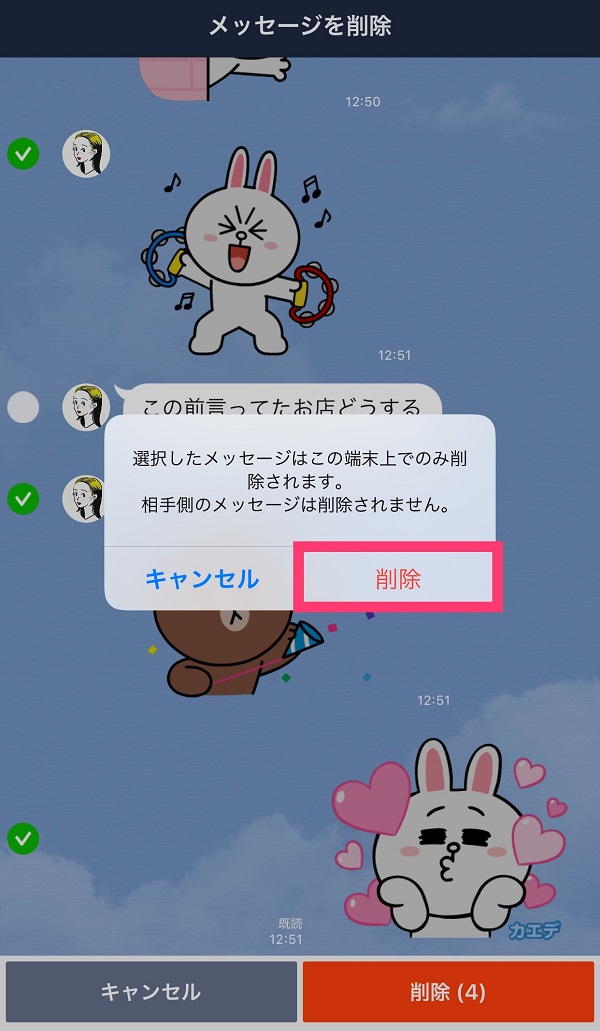Screen dimensions: 600x1031
Task: Select the この前言ってたお店どうする message
Action: pos(23,407)
